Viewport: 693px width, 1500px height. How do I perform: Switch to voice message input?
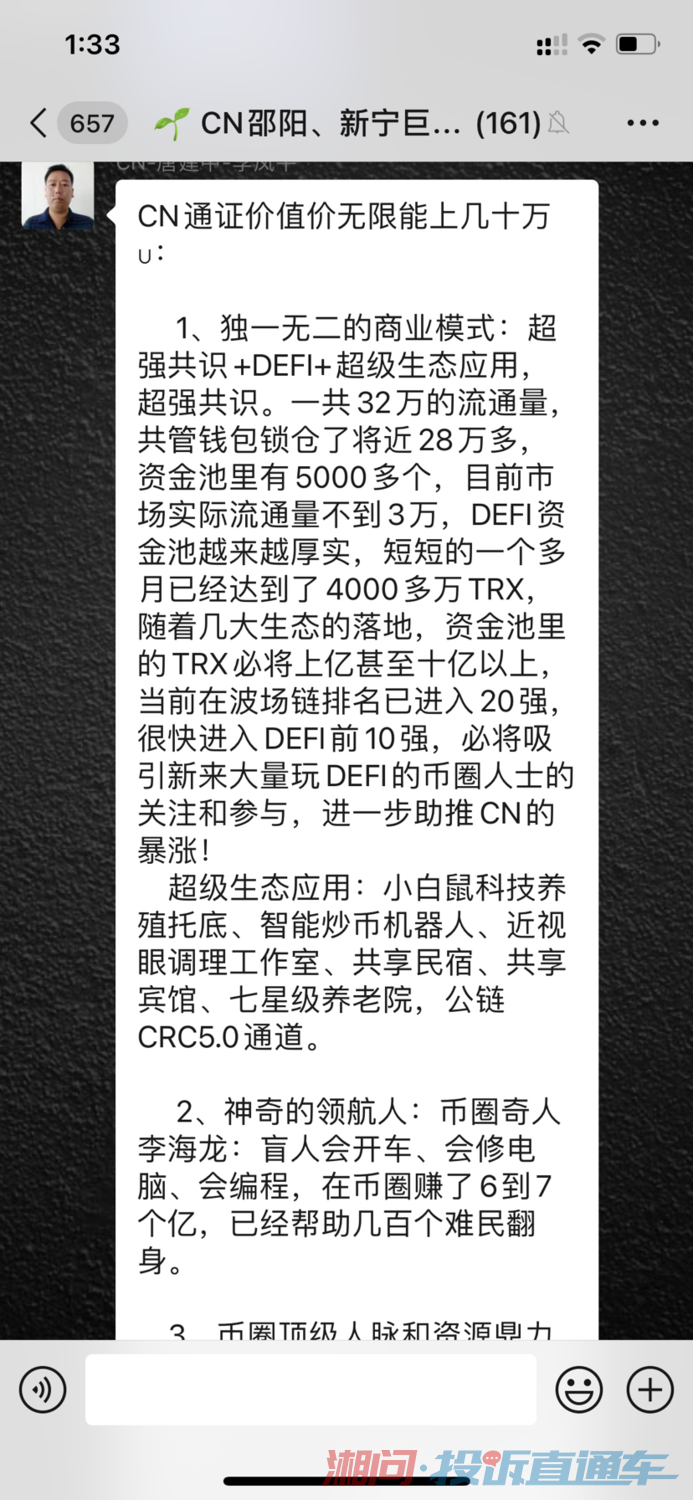pyautogui.click(x=43, y=1390)
